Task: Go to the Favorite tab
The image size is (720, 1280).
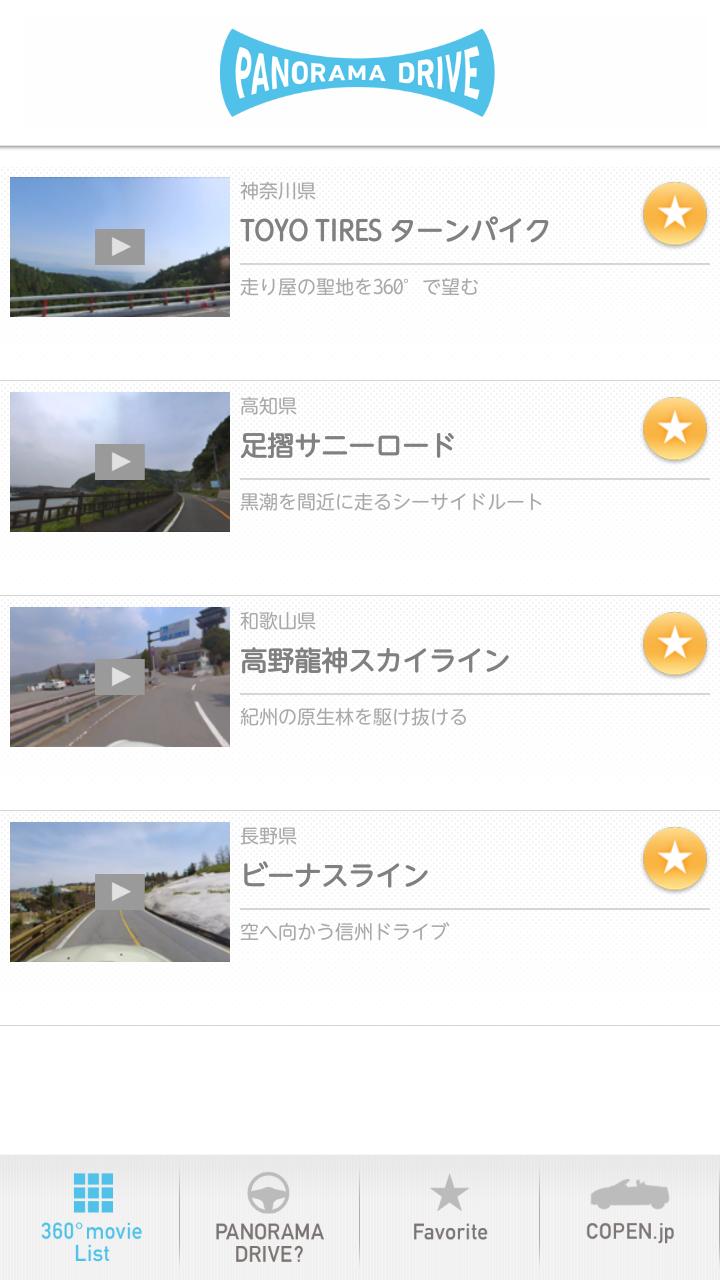Action: pyautogui.click(x=450, y=1218)
